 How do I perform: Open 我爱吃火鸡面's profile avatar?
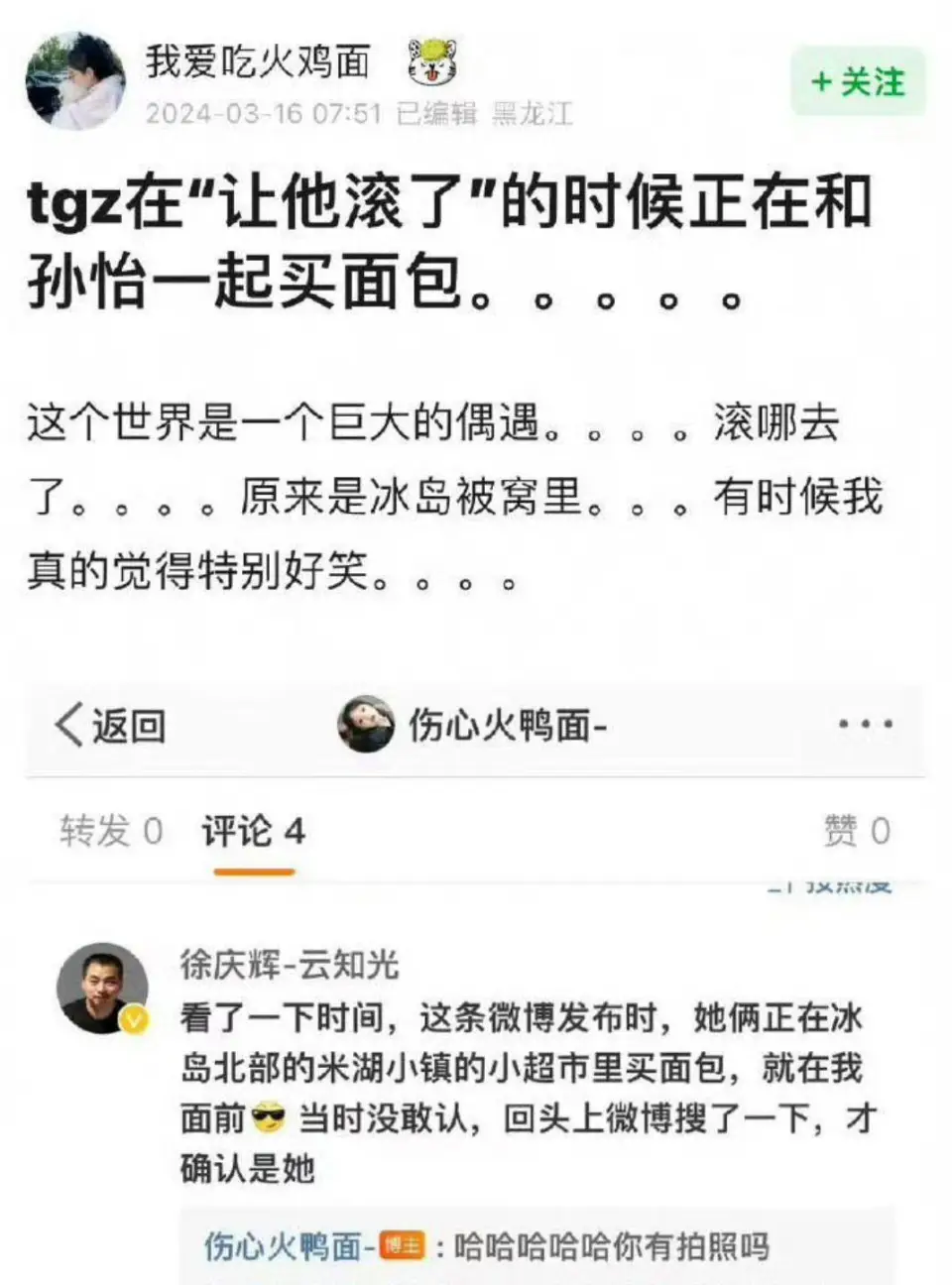[74, 81]
